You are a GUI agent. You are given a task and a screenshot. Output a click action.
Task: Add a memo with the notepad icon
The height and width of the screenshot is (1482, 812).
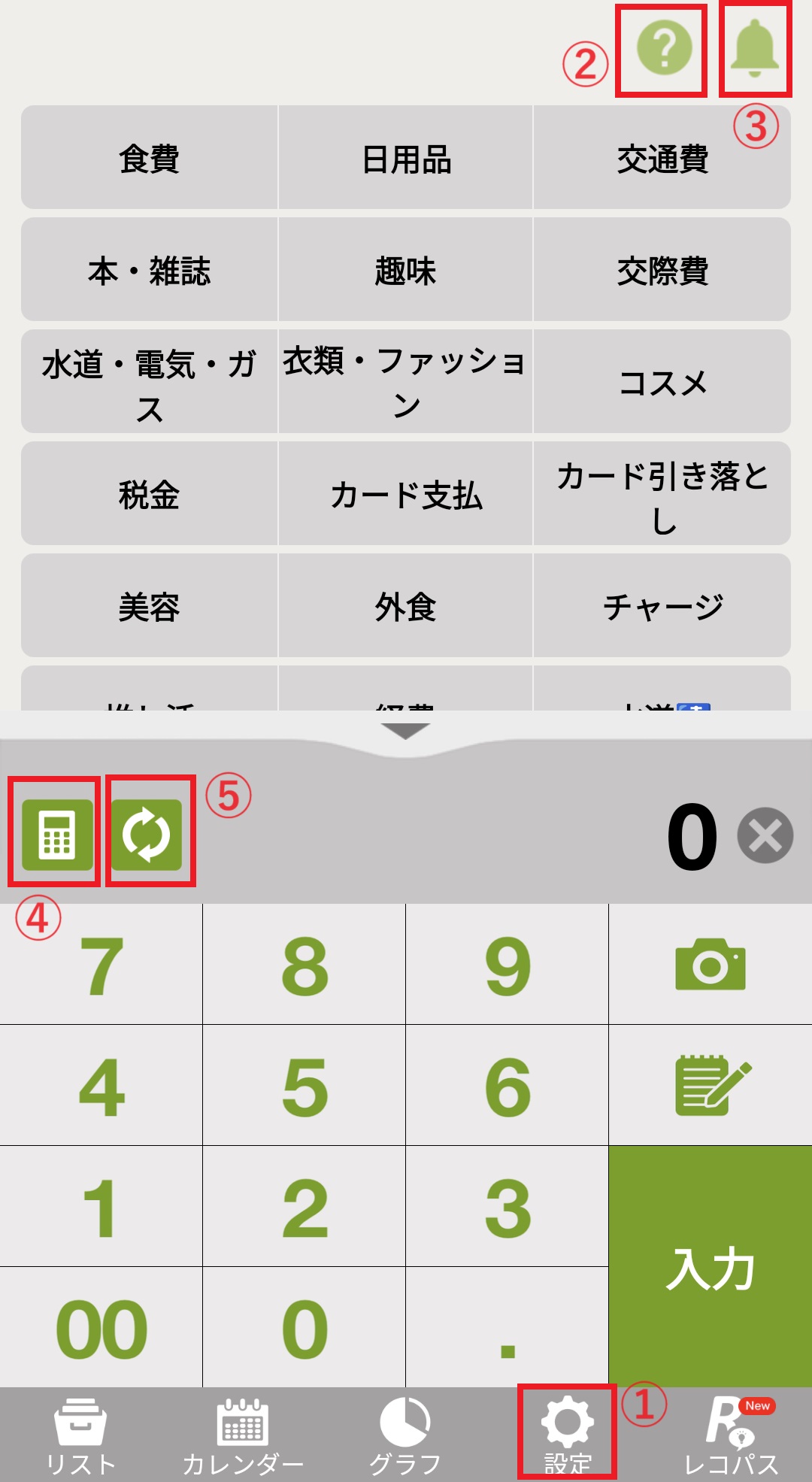tap(710, 1085)
